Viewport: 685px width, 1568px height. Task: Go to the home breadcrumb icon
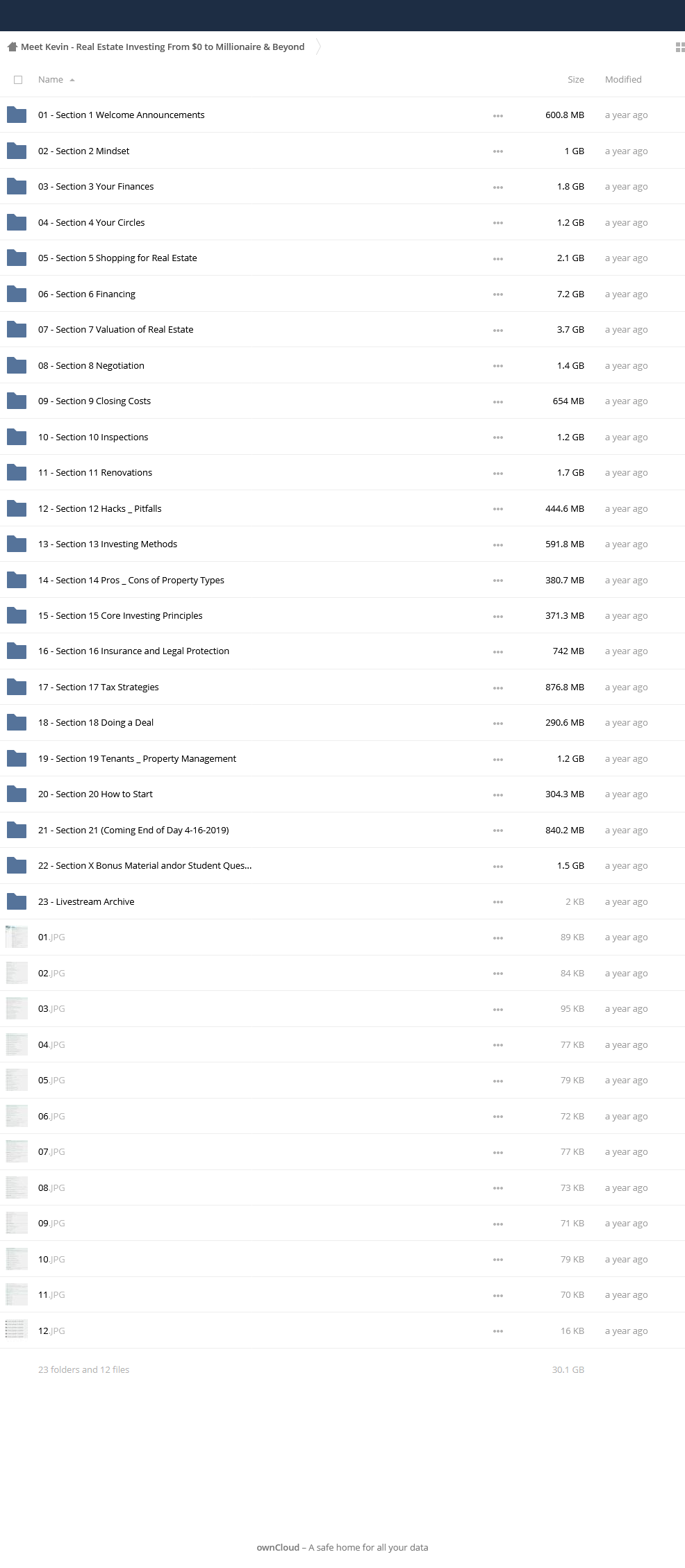(12, 47)
